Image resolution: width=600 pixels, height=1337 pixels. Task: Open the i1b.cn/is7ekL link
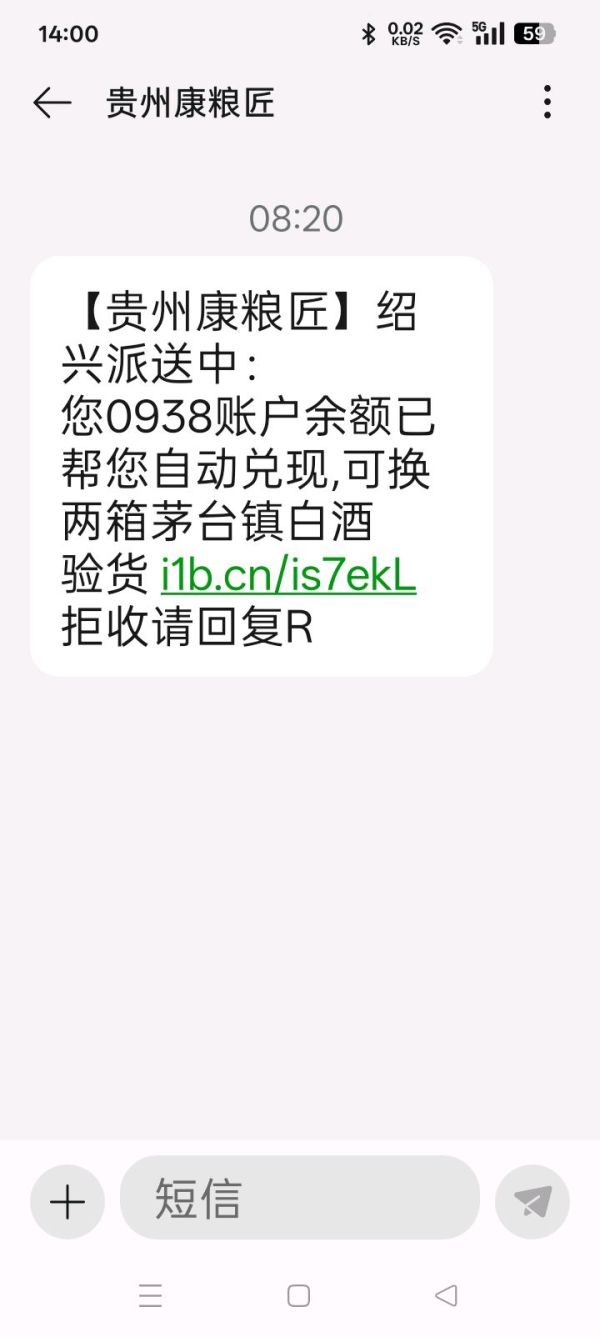[288, 577]
